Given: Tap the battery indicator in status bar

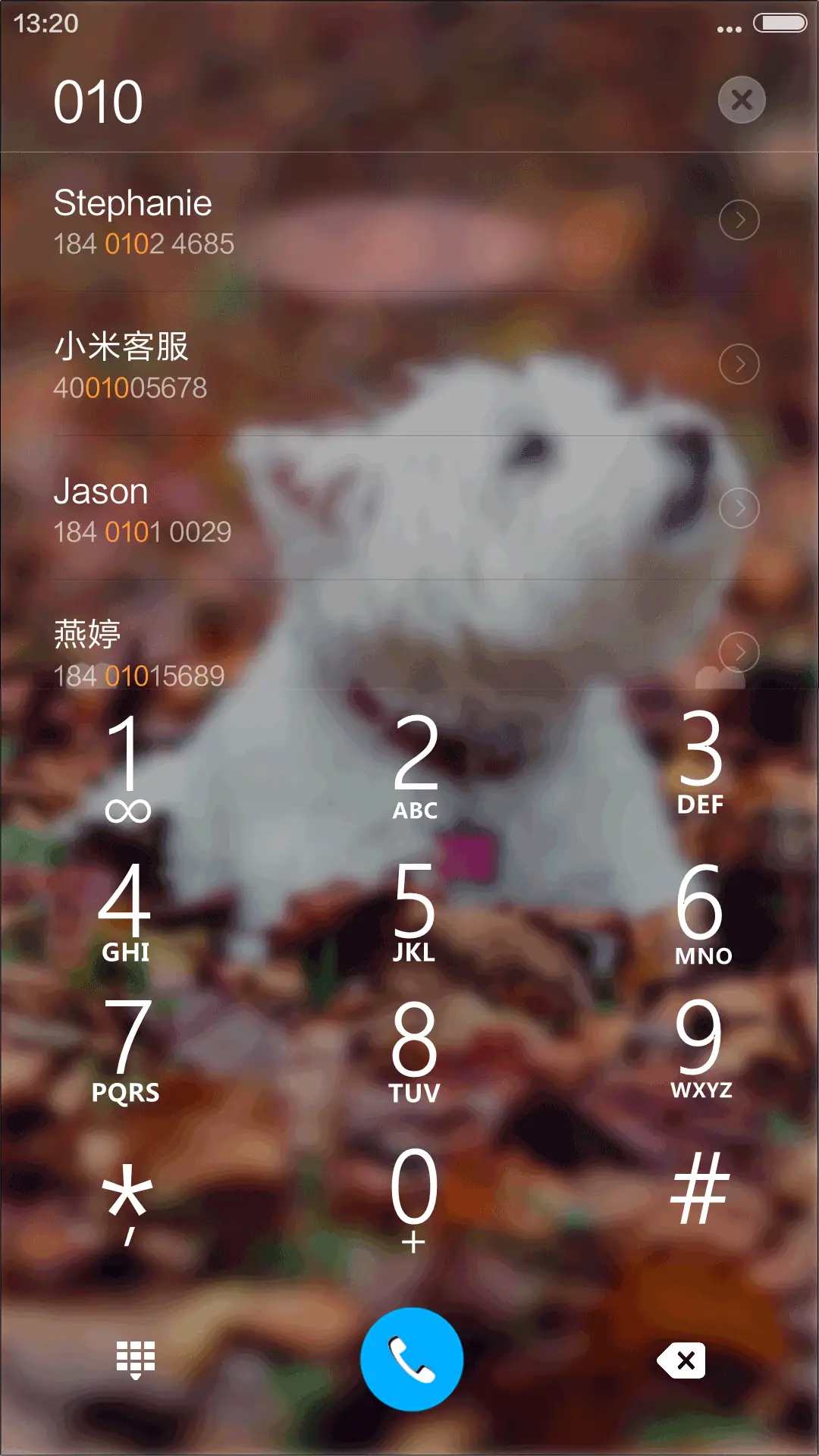Looking at the screenshot, I should (780, 23).
